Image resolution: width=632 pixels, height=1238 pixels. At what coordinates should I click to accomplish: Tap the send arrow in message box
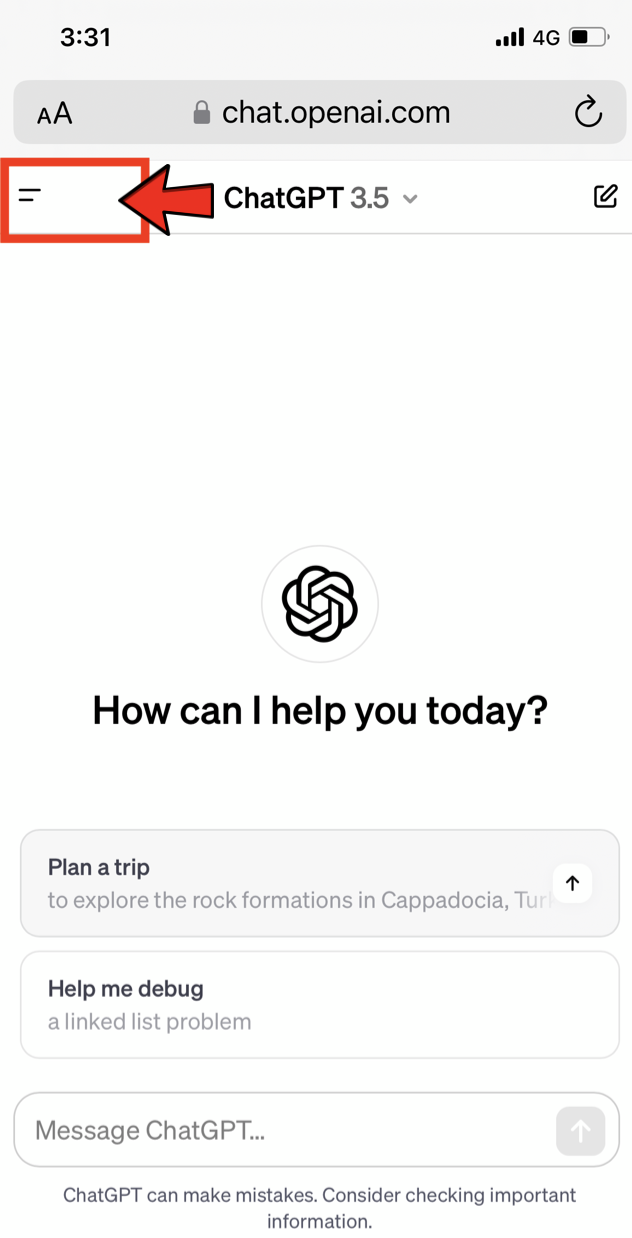point(580,1131)
